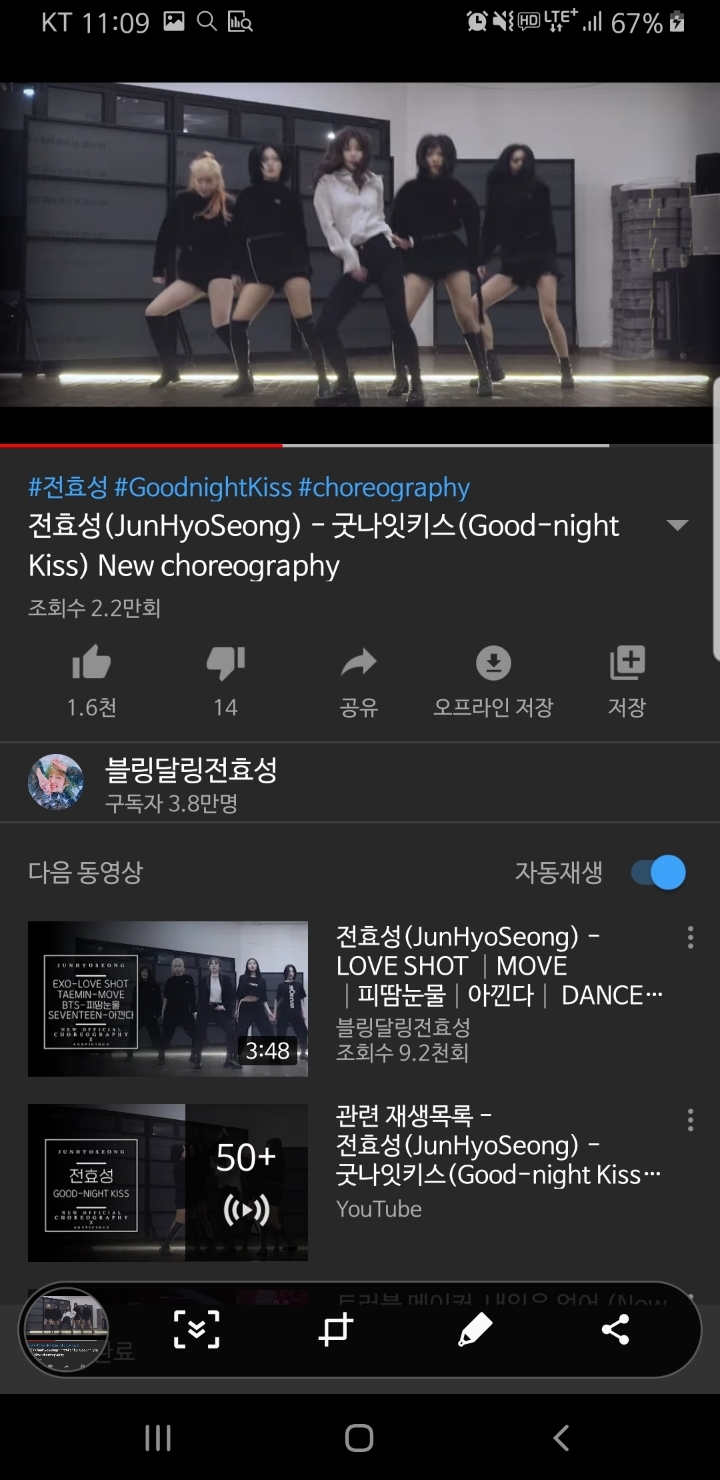Save video offline with 오프라인 저장
This screenshot has width=720, height=1480.
point(493,664)
